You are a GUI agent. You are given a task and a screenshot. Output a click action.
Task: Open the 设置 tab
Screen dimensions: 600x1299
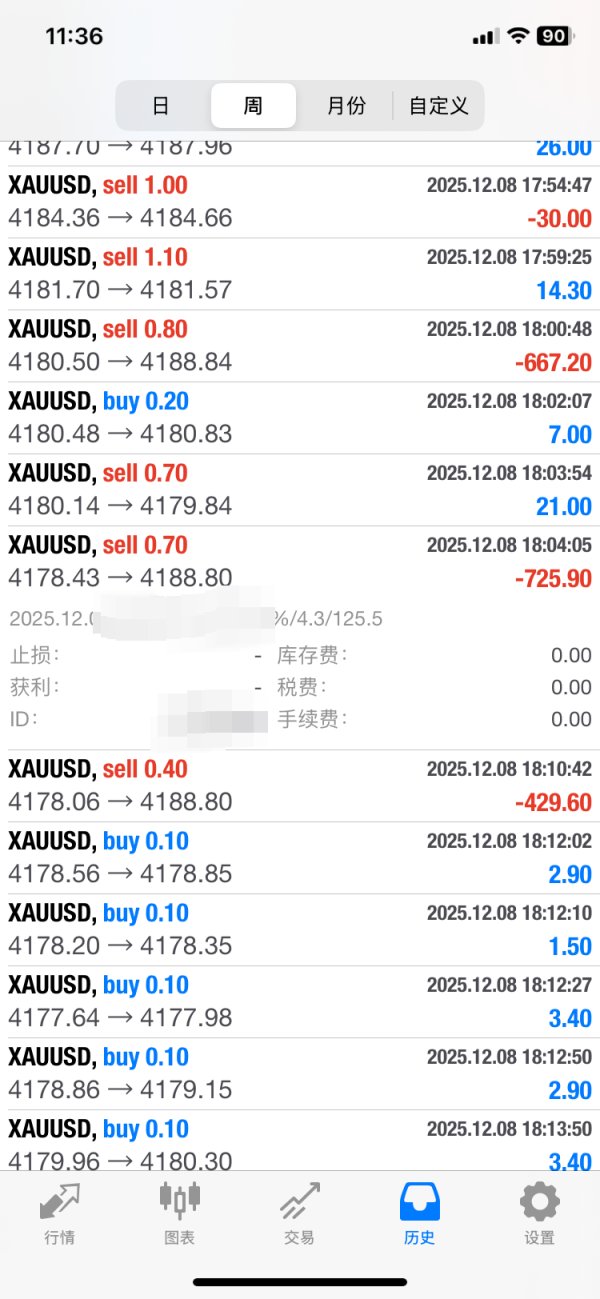pyautogui.click(x=539, y=1212)
